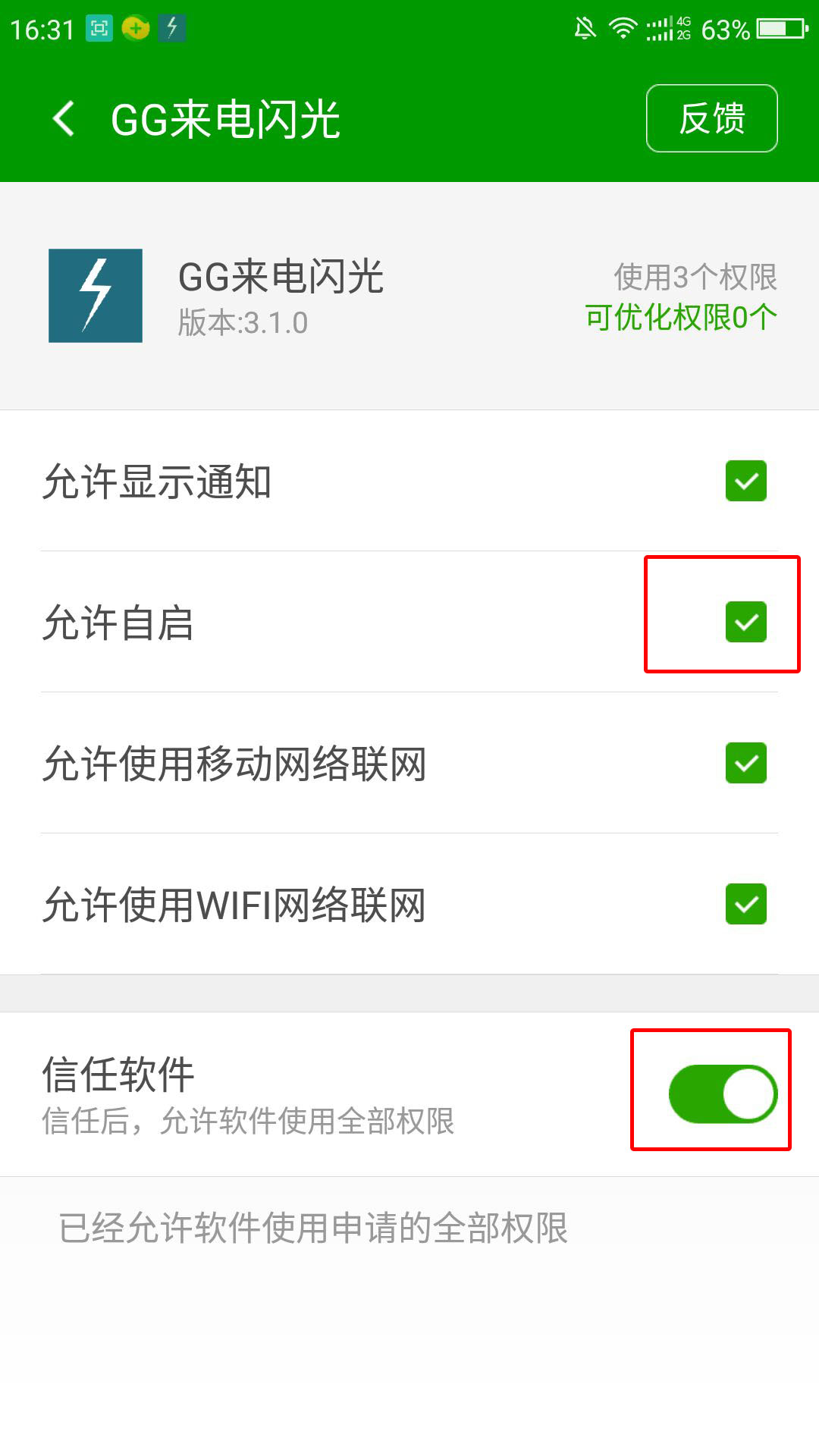Screen dimensions: 819x1456
Task: Go back using the arrow icon
Action: (x=64, y=119)
